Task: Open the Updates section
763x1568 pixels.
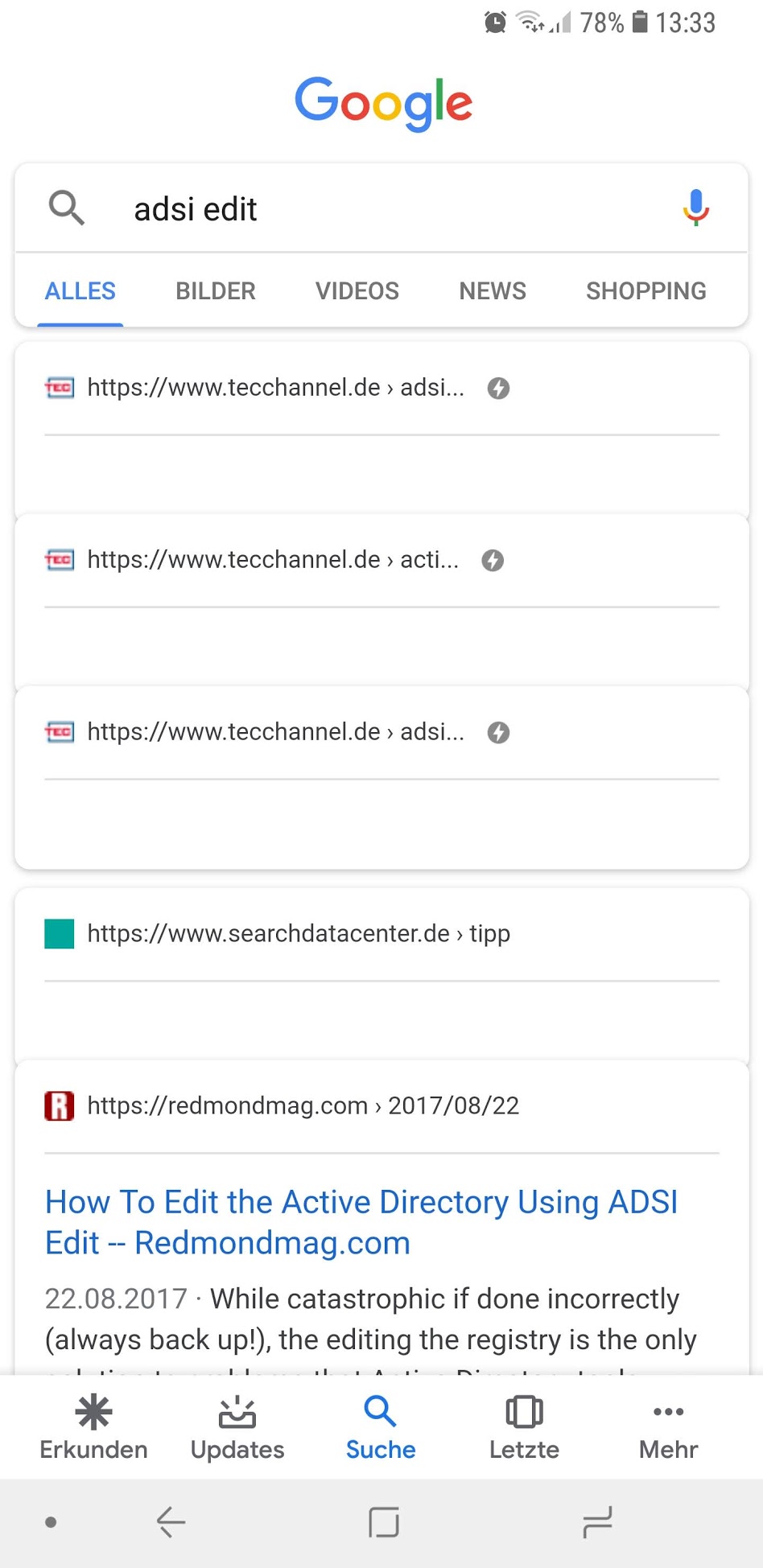Action: (237, 1427)
